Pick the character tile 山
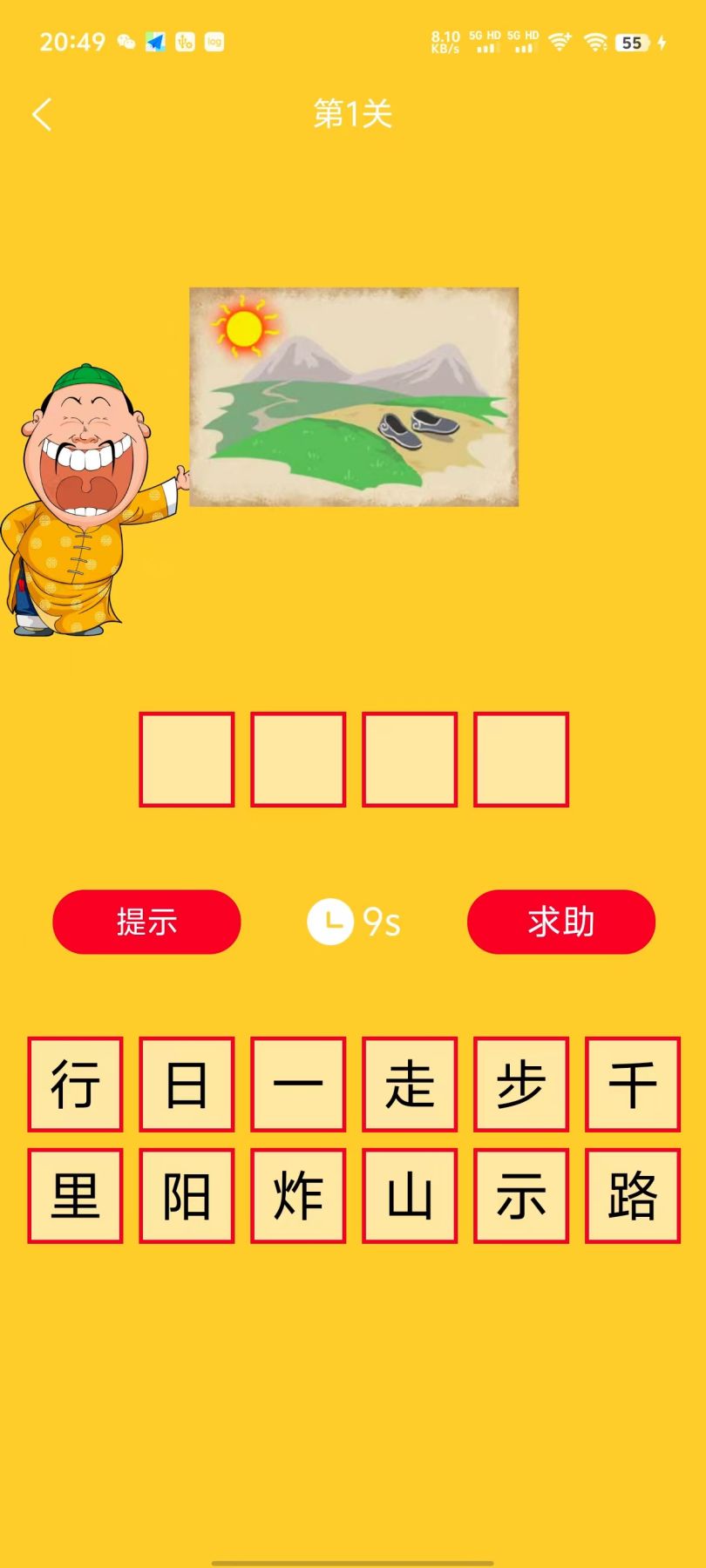This screenshot has width=706, height=1568. pos(410,1195)
